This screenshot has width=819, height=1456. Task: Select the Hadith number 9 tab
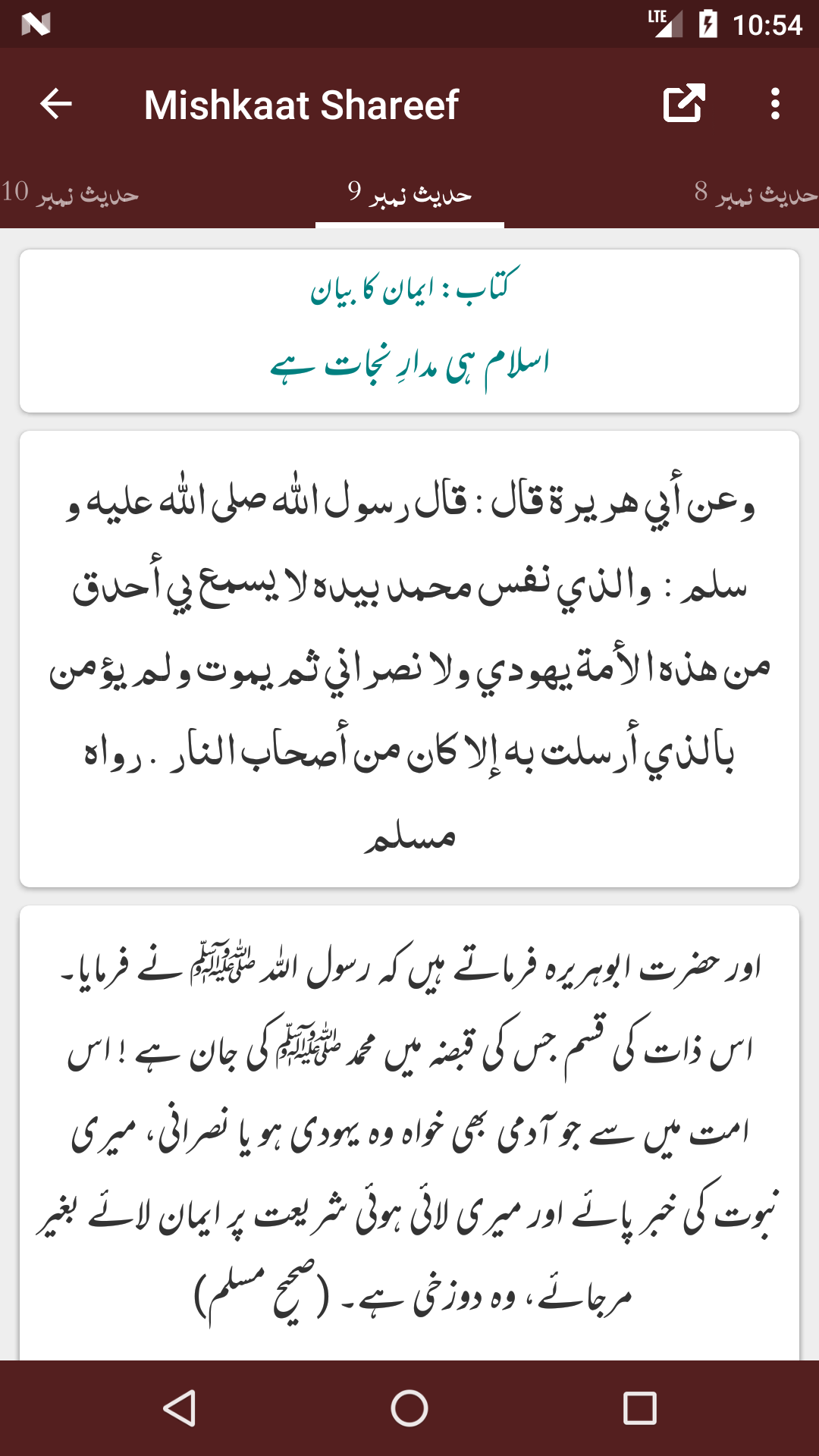click(x=409, y=193)
